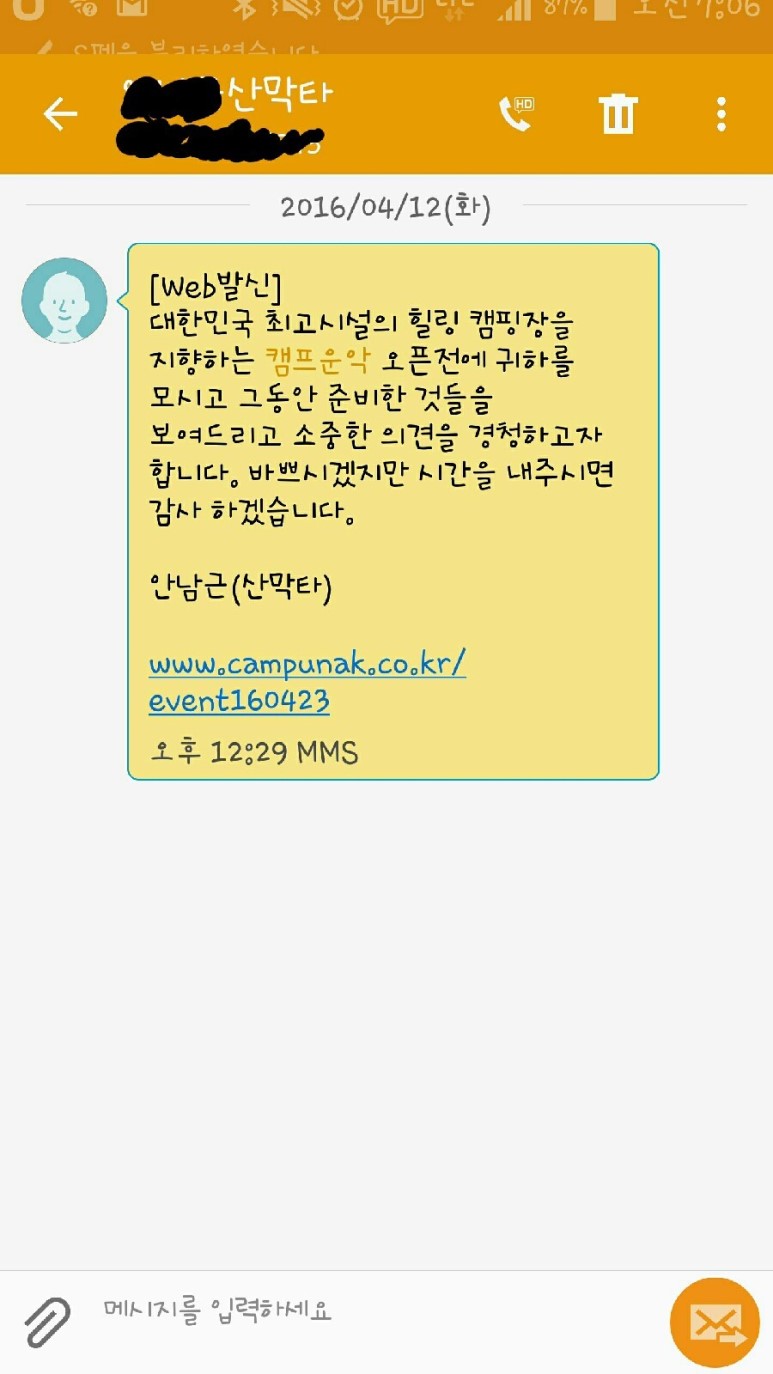The height and width of the screenshot is (1374, 773).
Task: Go back to the message list
Action: tap(60, 115)
